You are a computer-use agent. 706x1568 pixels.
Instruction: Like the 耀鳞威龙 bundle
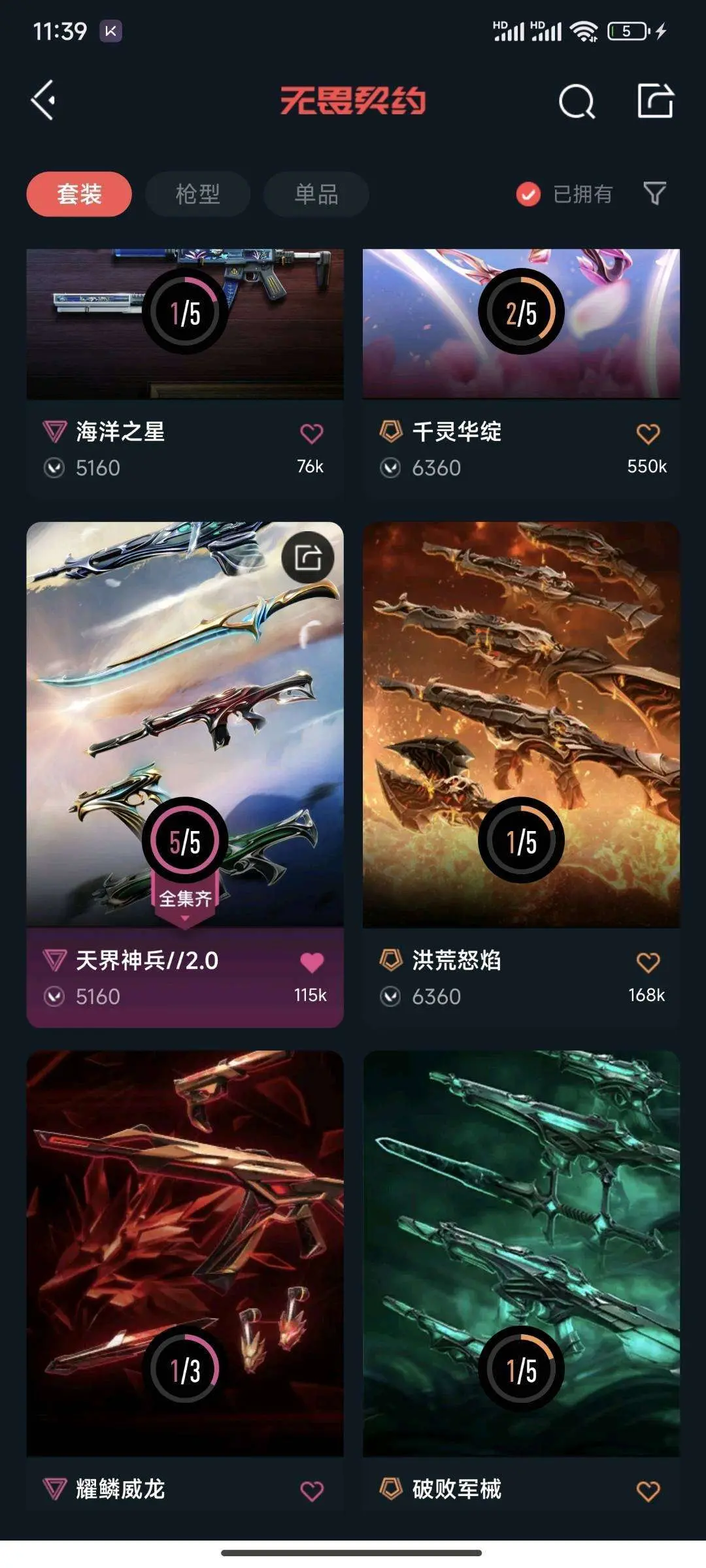[312, 1491]
